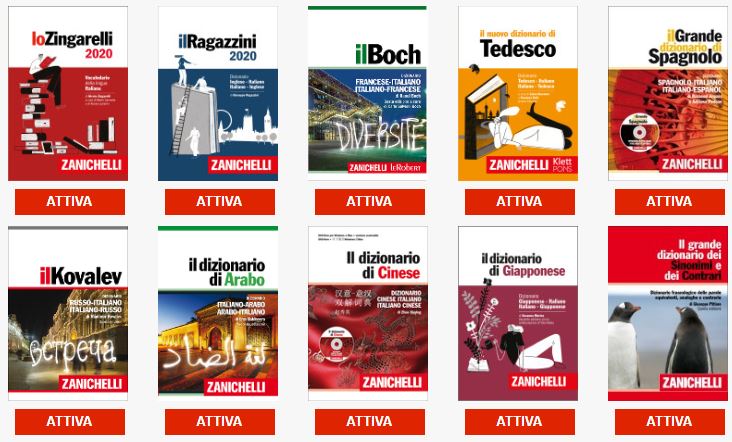Image resolution: width=732 pixels, height=442 pixels.
Task: Open the il Boch dictionary cover
Action: point(368,93)
